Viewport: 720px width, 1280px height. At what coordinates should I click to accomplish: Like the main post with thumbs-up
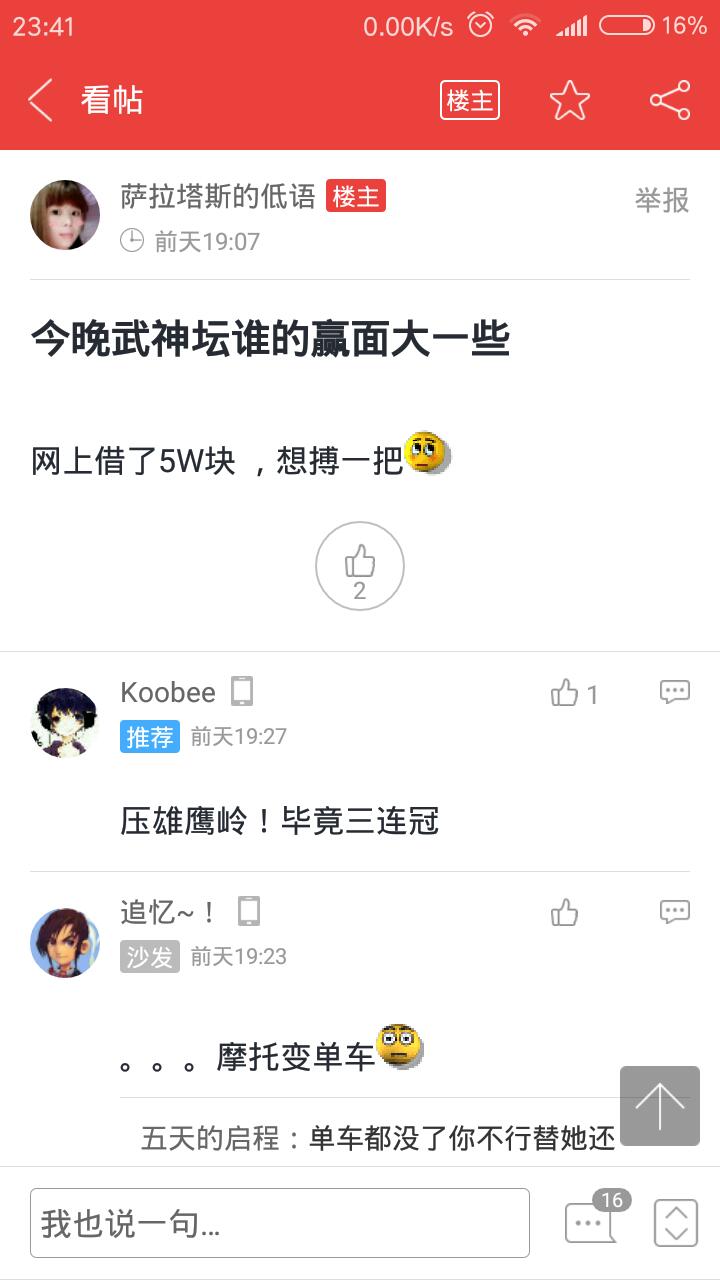click(360, 566)
